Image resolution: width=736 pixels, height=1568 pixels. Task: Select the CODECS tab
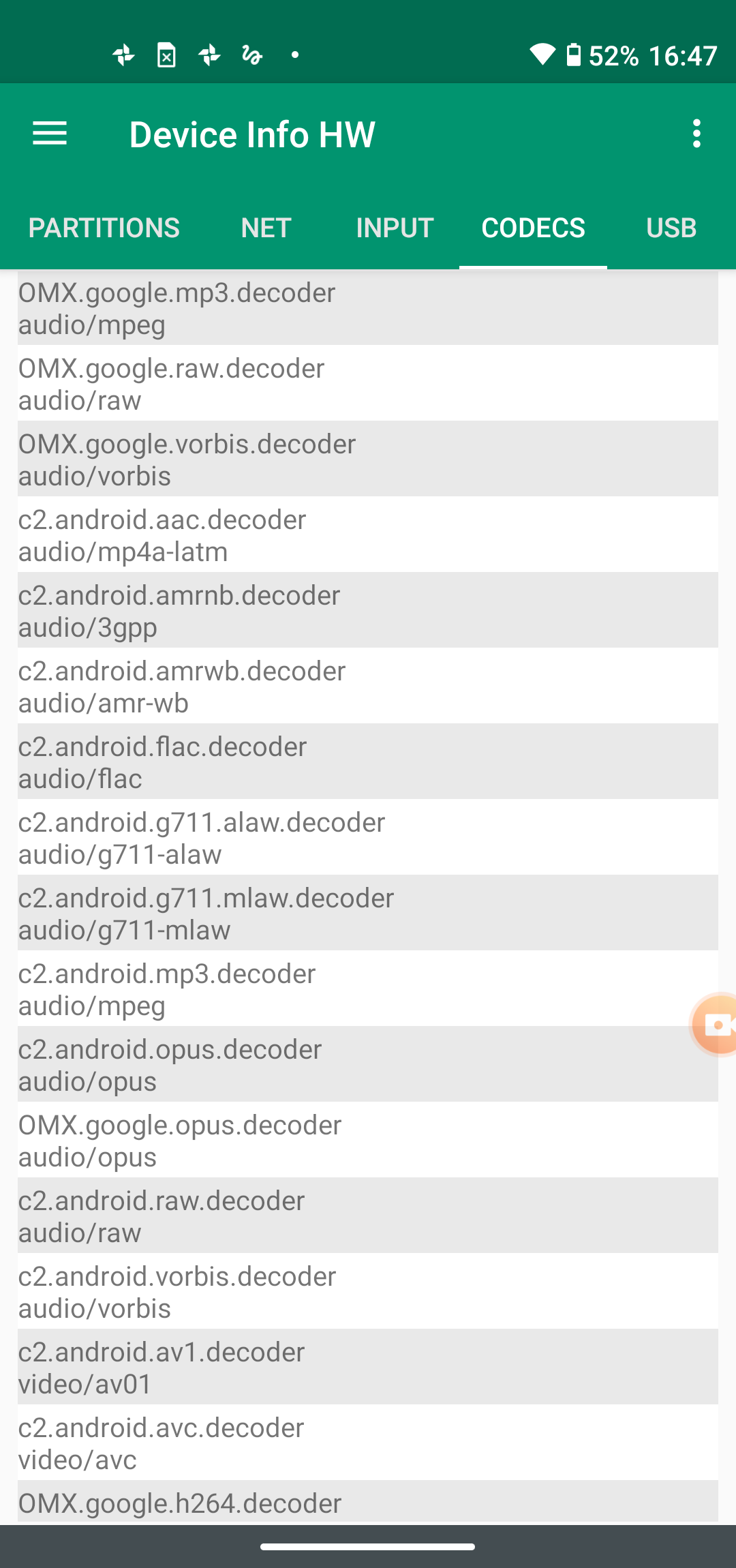[533, 228]
